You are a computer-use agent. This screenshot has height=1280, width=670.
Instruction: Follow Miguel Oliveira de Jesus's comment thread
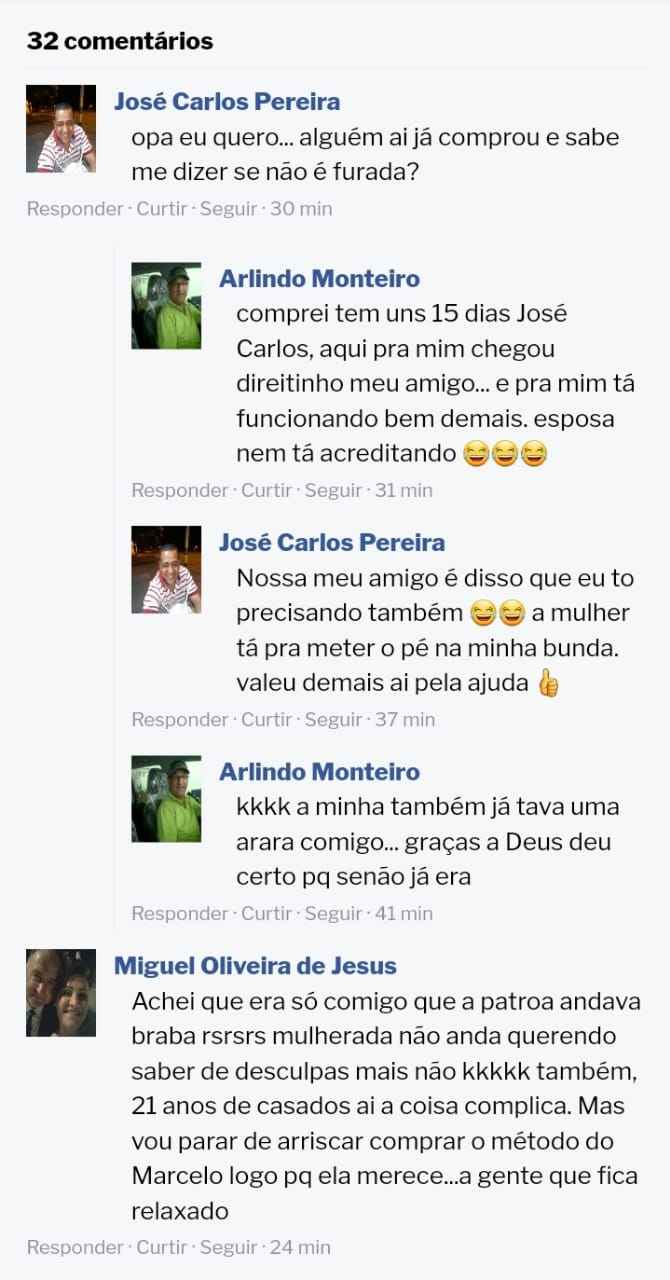pos(229,1247)
